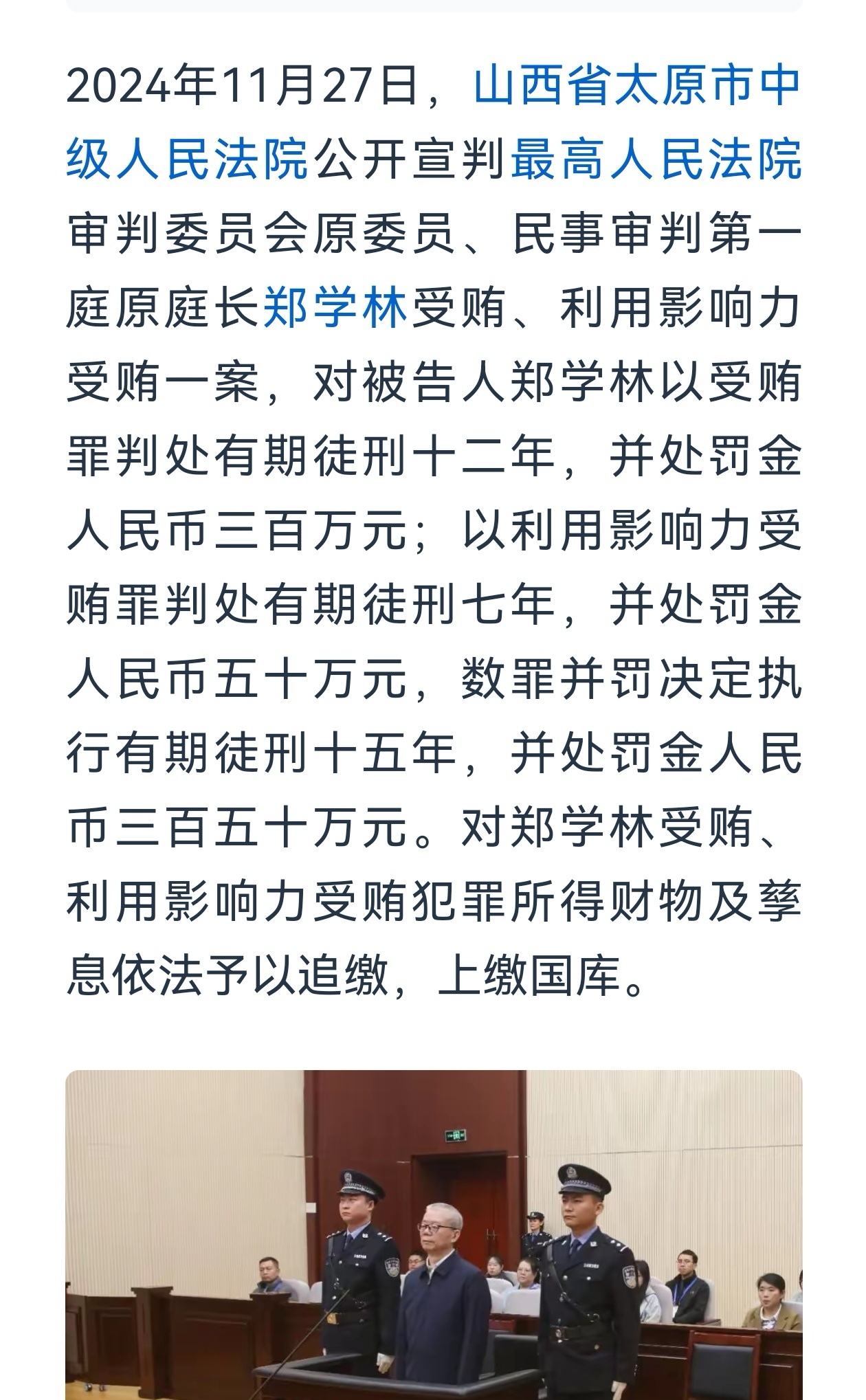The height and width of the screenshot is (1400, 866).
Task: View the courtroom photo
Action: 434,1234
